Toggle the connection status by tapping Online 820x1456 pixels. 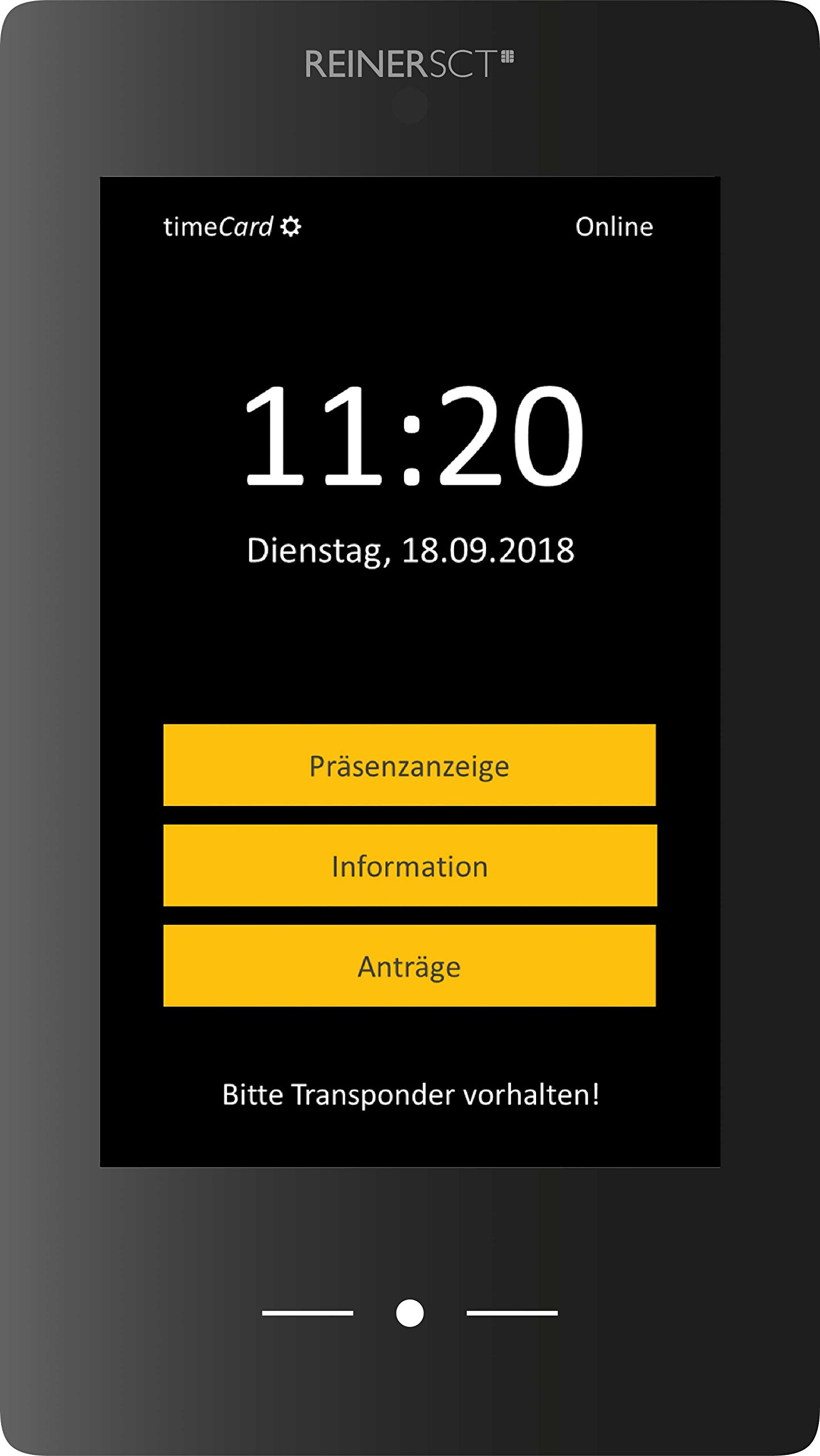(x=615, y=226)
